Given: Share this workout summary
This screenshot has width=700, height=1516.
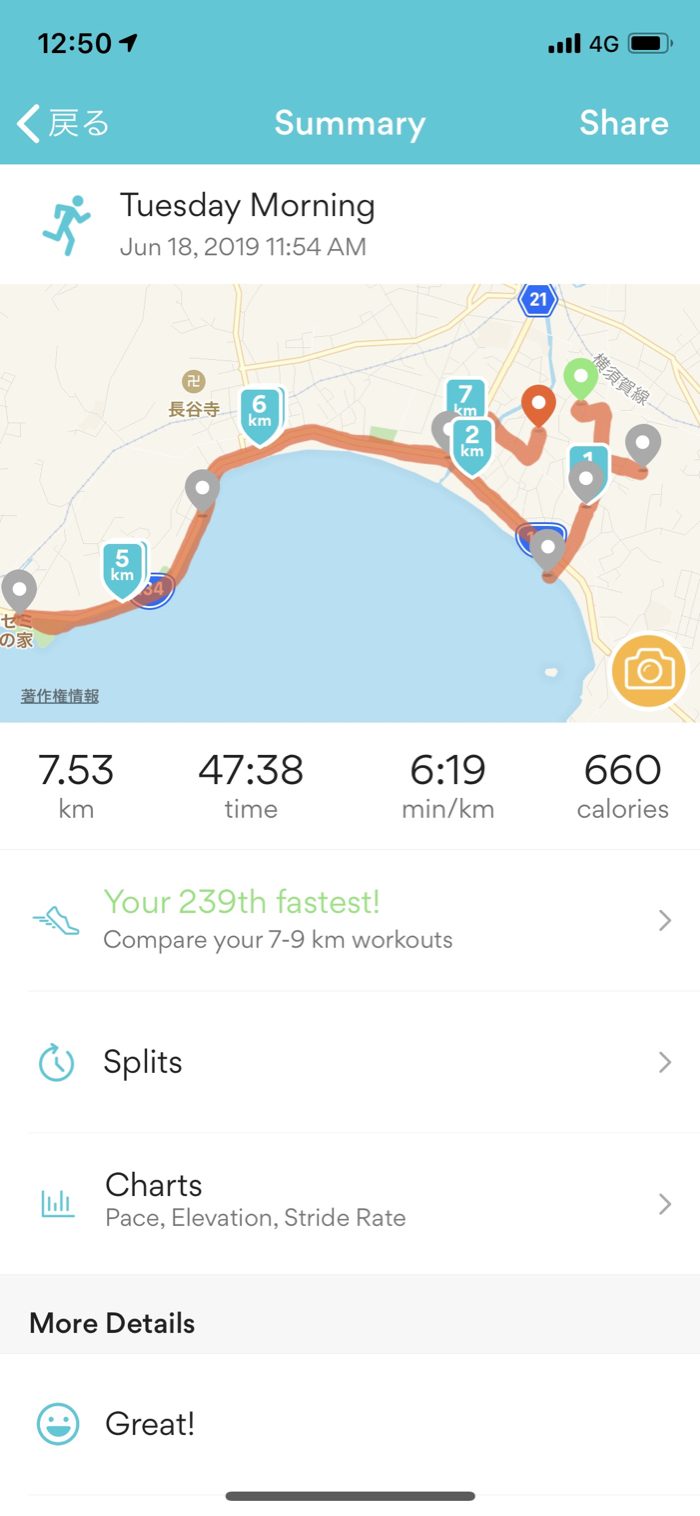Looking at the screenshot, I should 623,123.
